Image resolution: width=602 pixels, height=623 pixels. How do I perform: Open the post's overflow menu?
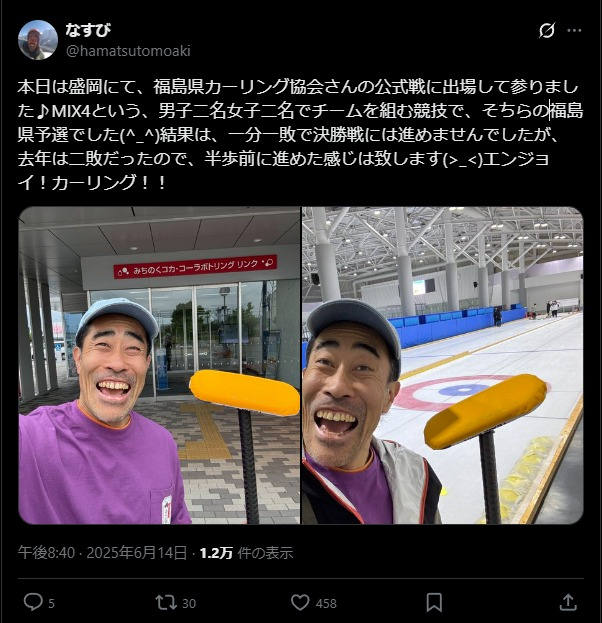574,31
